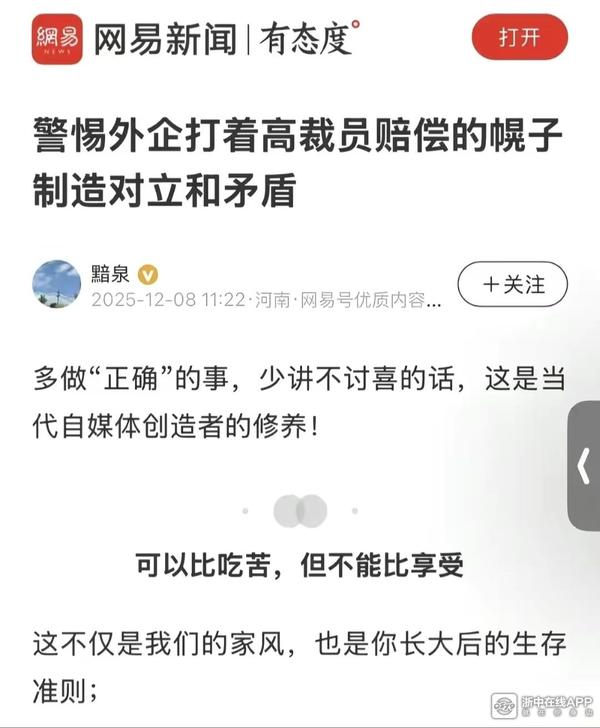Open 黔泉's profile avatar
Image resolution: width=600 pixels, height=728 pixels.
(x=57, y=284)
